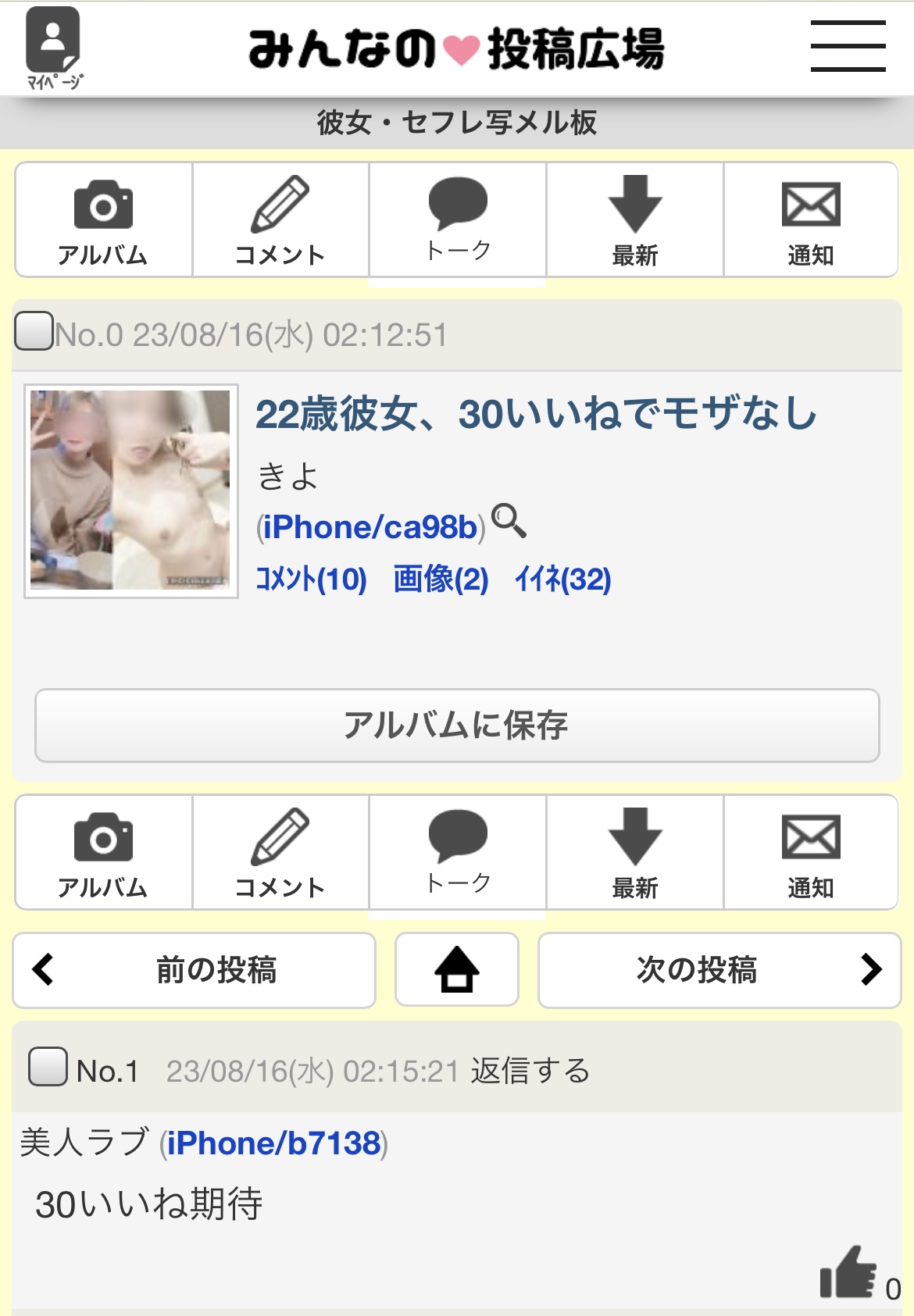
Task: Open the イイネ(32) link
Action: tap(562, 580)
